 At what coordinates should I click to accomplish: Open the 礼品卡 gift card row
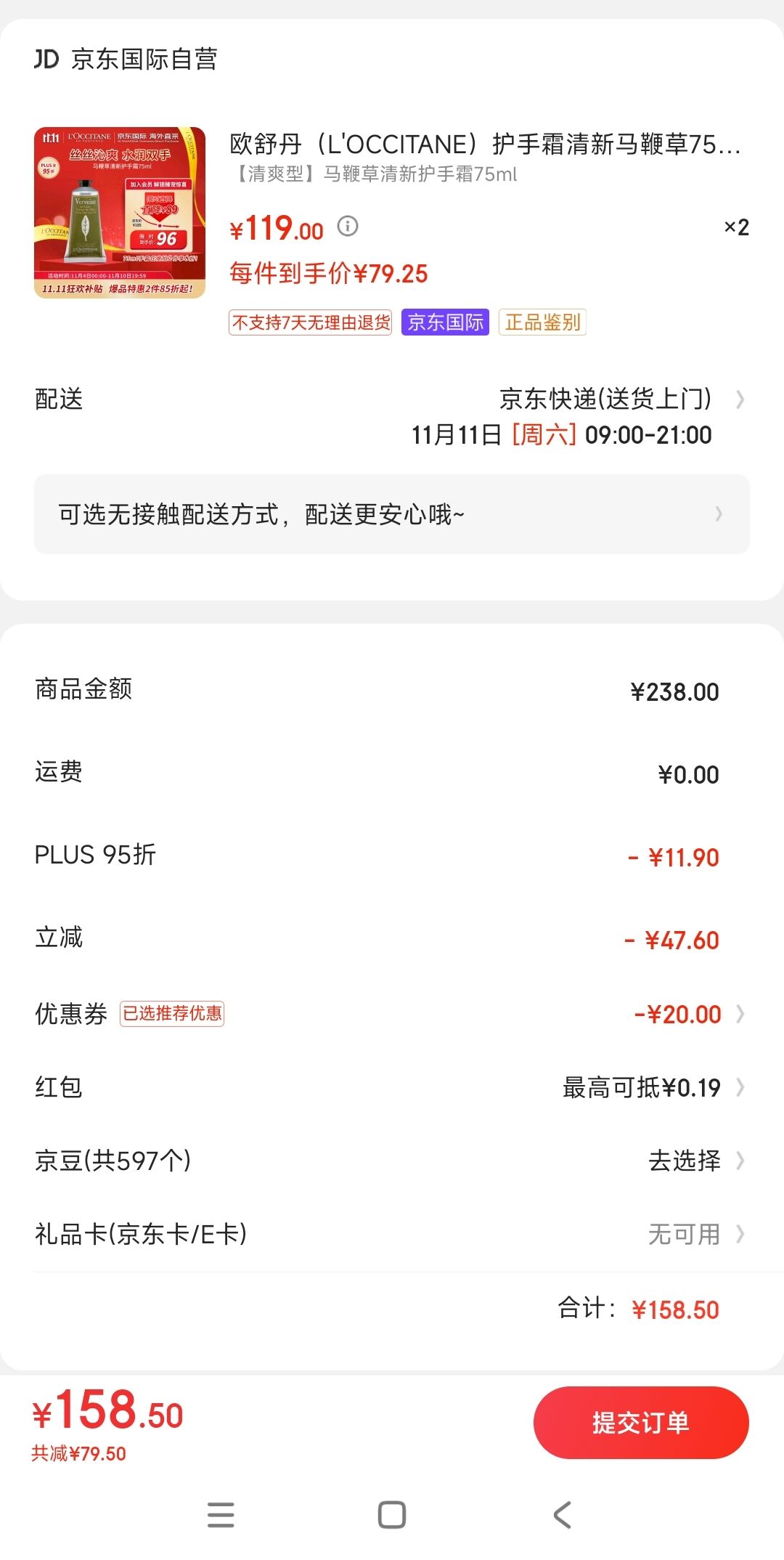[392, 1234]
